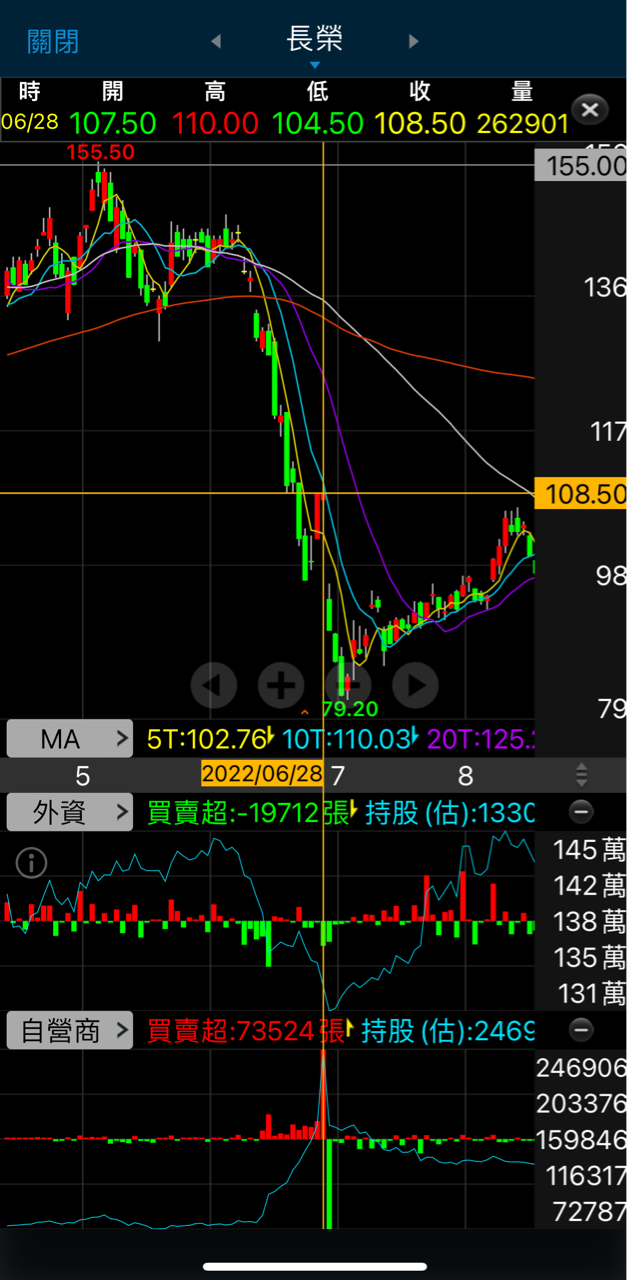Image resolution: width=627 pixels, height=1280 pixels.
Task: Remove the 自營商 indicator panel
Action: click(581, 1030)
